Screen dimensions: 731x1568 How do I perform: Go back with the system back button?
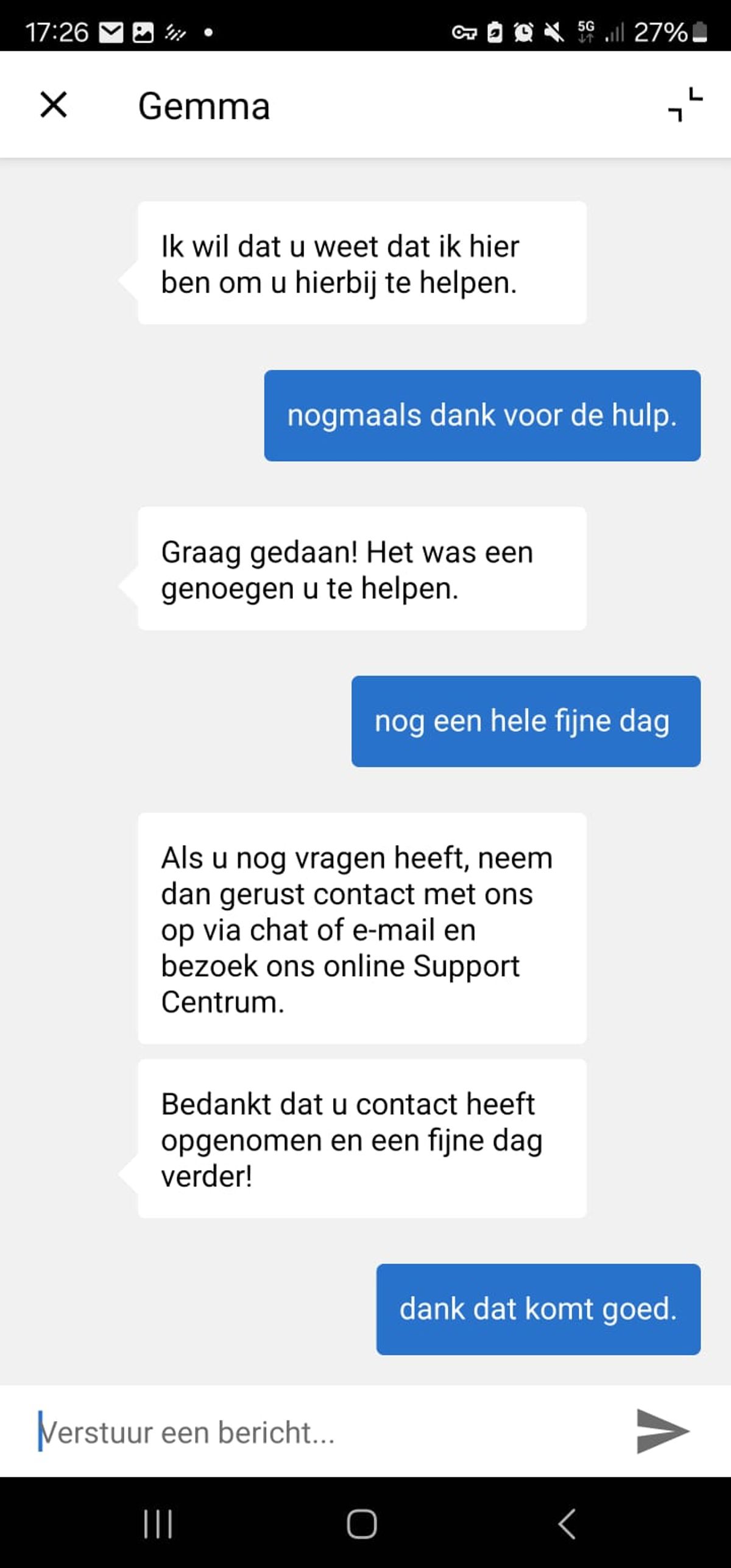tap(567, 1525)
